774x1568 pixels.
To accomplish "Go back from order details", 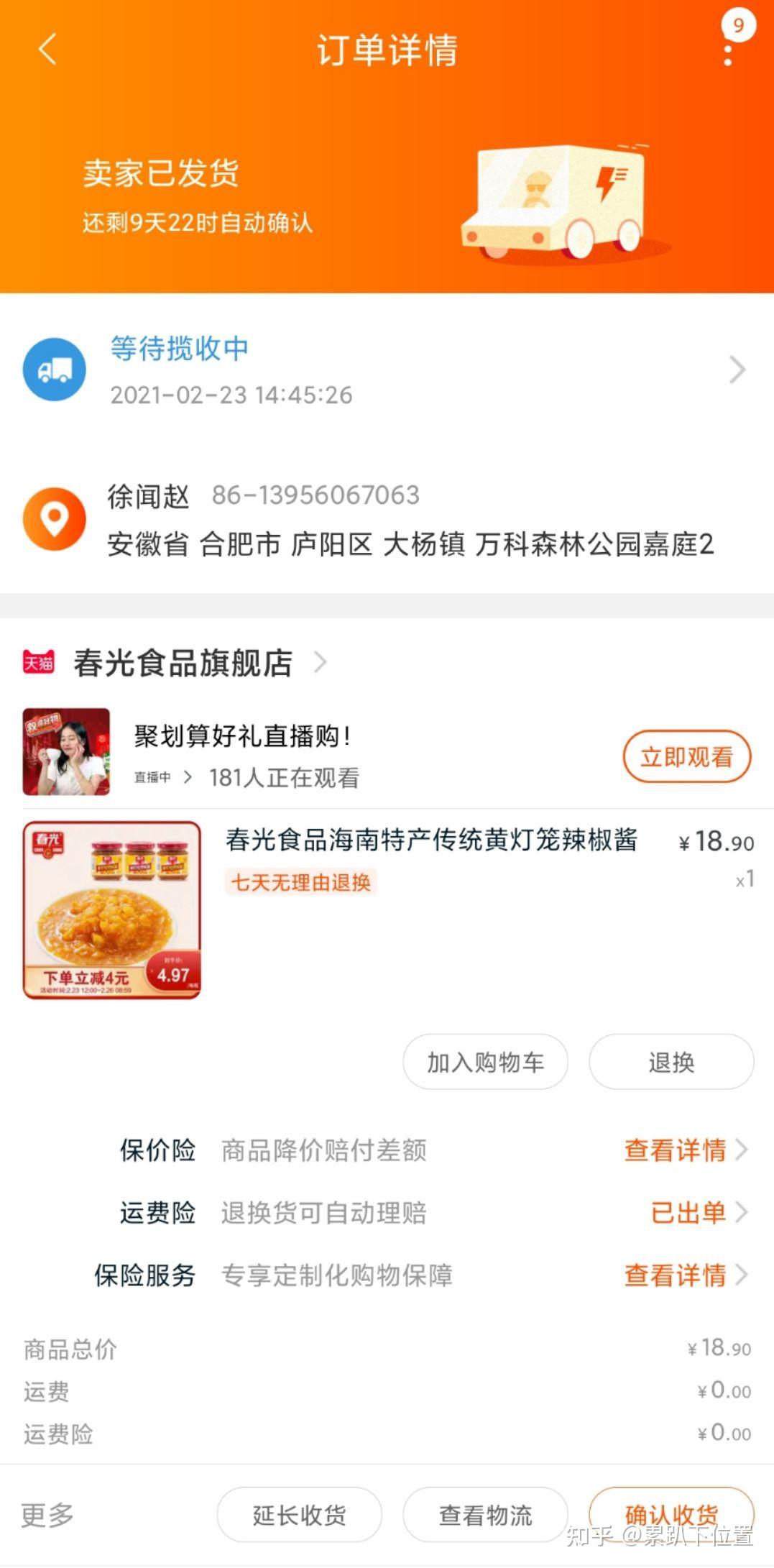I will coord(47,50).
